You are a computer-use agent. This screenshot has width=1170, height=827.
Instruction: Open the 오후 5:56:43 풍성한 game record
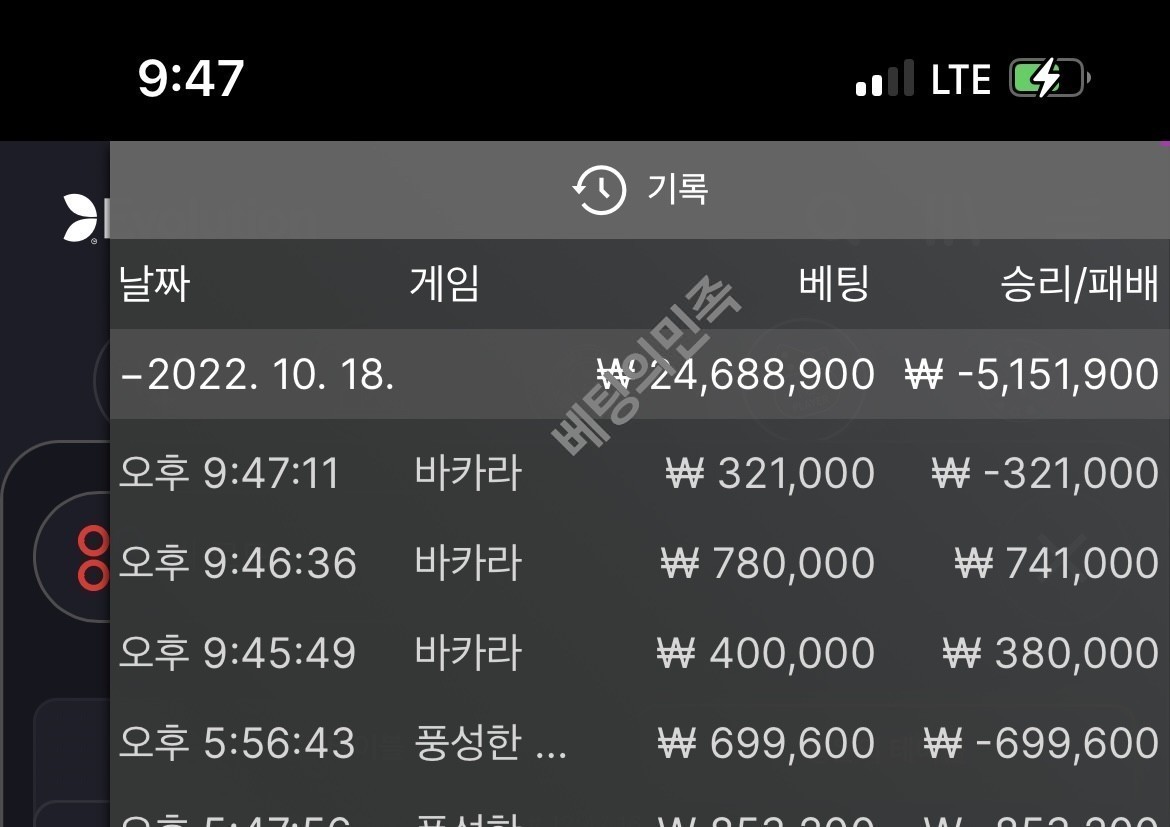(x=639, y=743)
